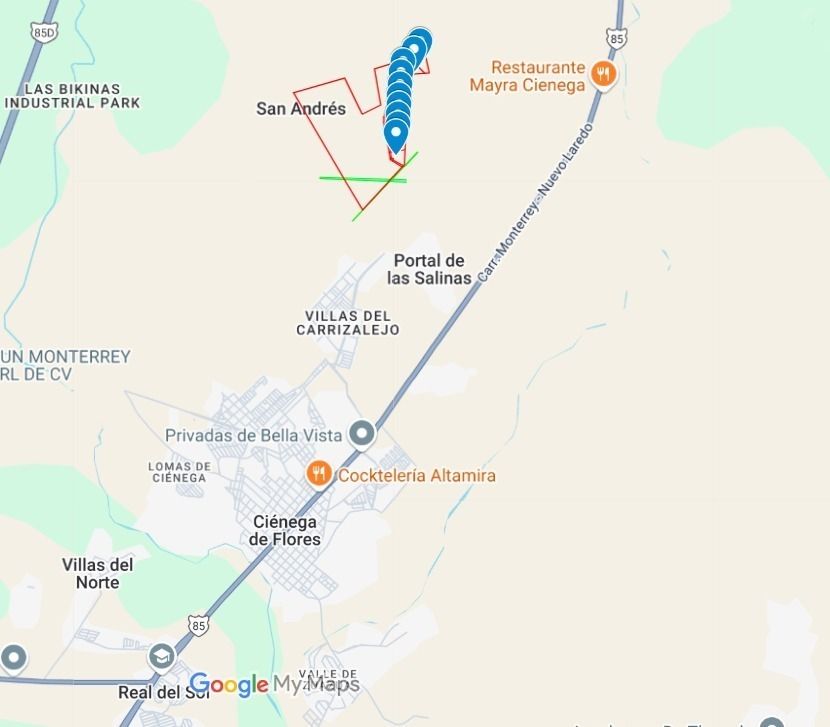Open the school marker near Real del Sol
The height and width of the screenshot is (727, 830).
click(161, 657)
